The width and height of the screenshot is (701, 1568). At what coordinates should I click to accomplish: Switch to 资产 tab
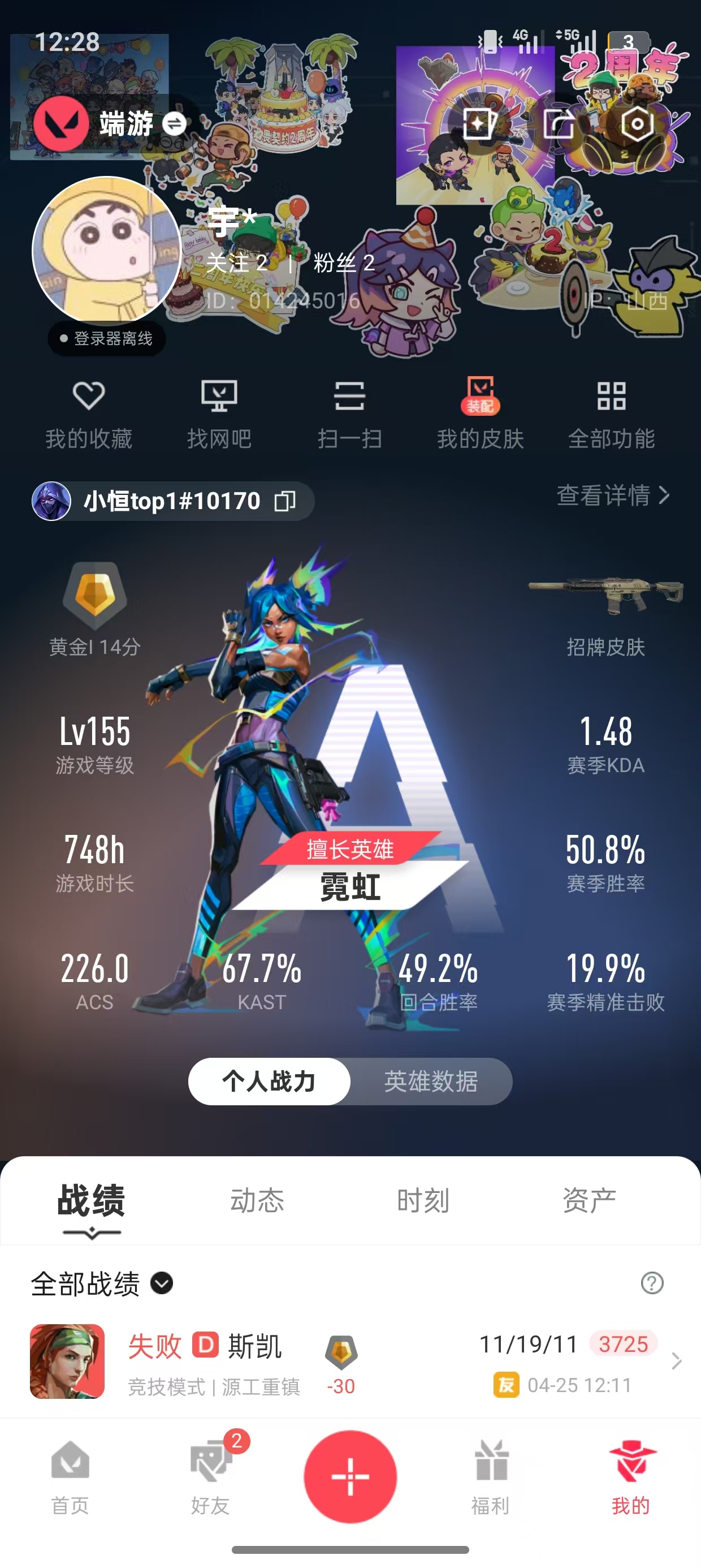pyautogui.click(x=589, y=1200)
